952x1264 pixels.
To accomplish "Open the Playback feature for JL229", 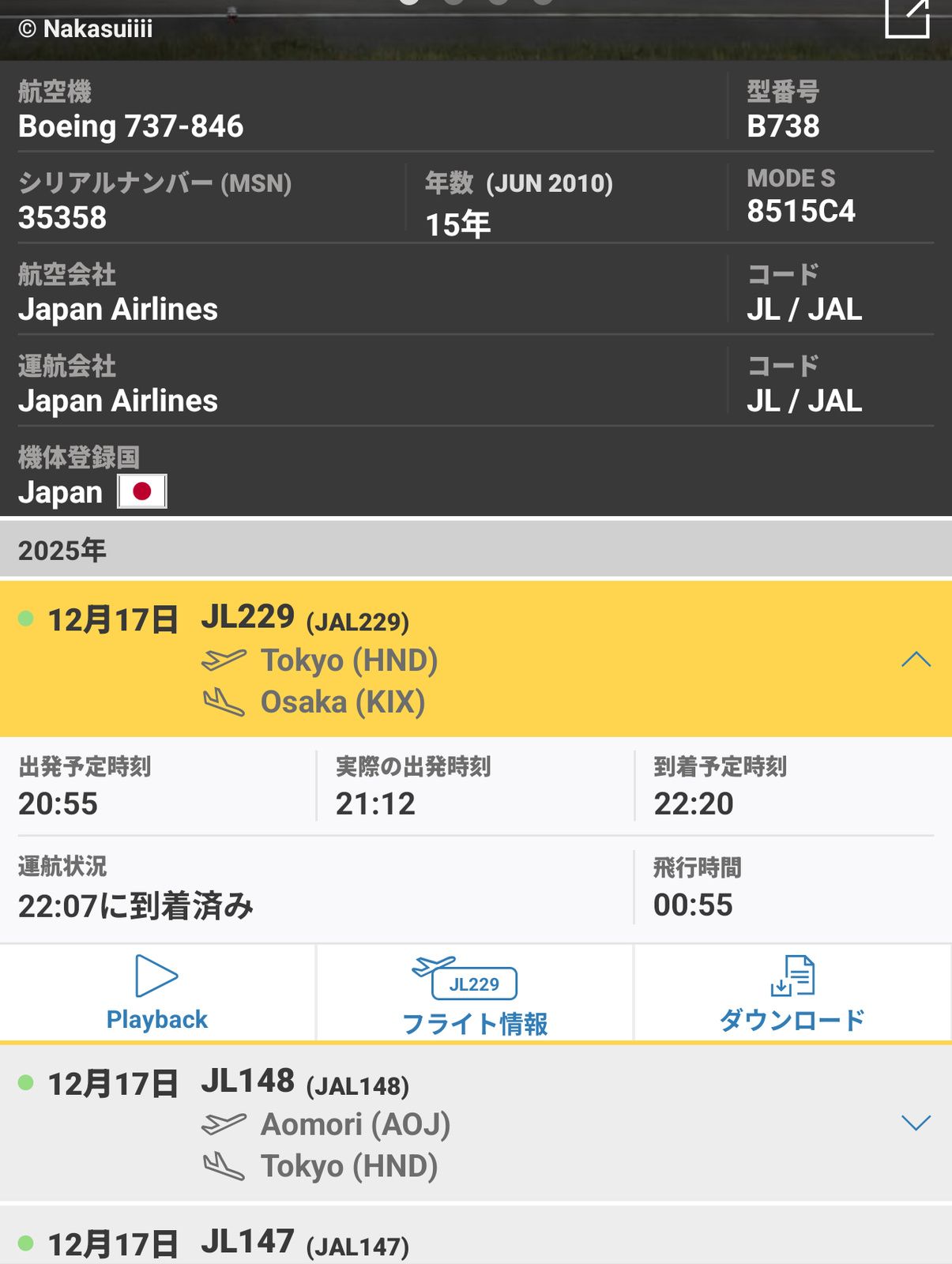I will [x=157, y=991].
